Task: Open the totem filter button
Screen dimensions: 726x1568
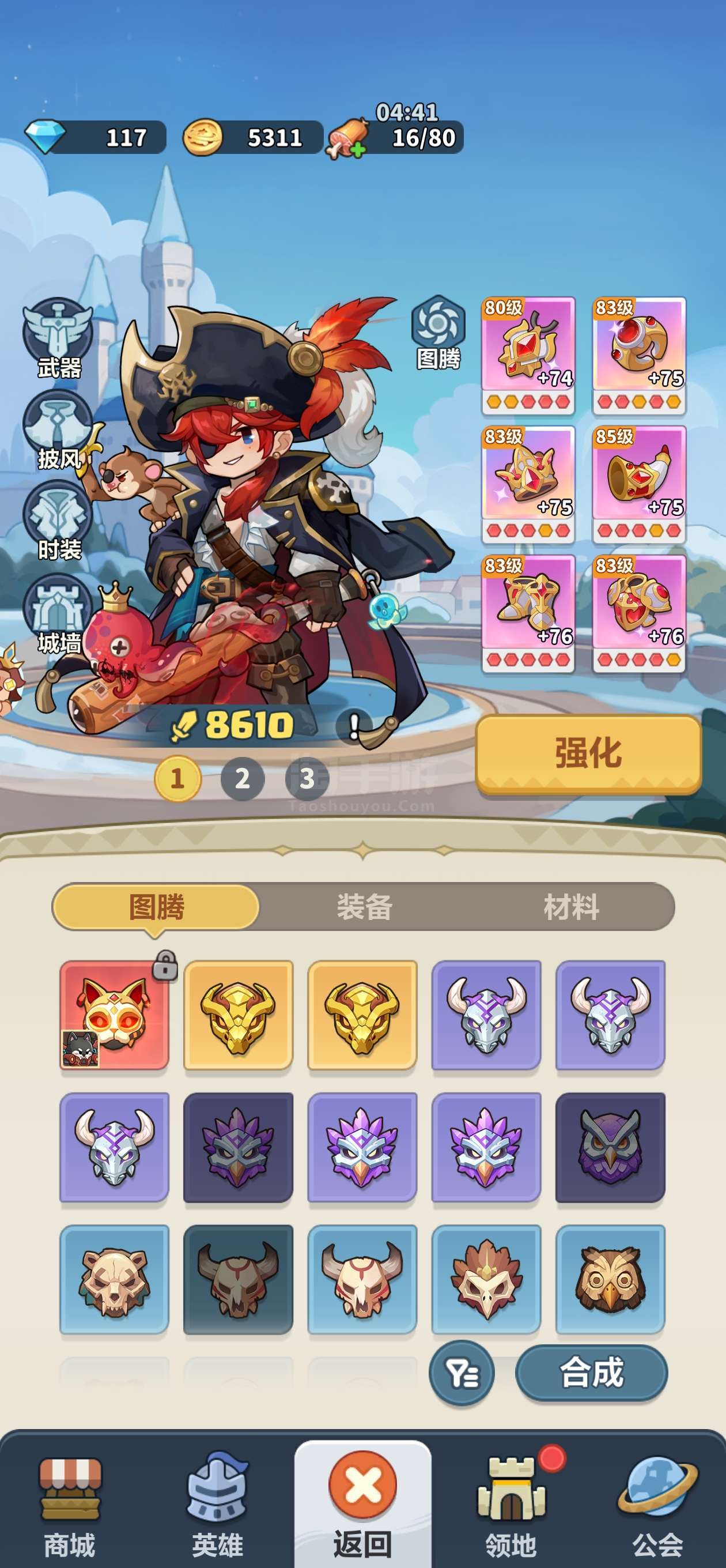Action: tap(462, 1374)
